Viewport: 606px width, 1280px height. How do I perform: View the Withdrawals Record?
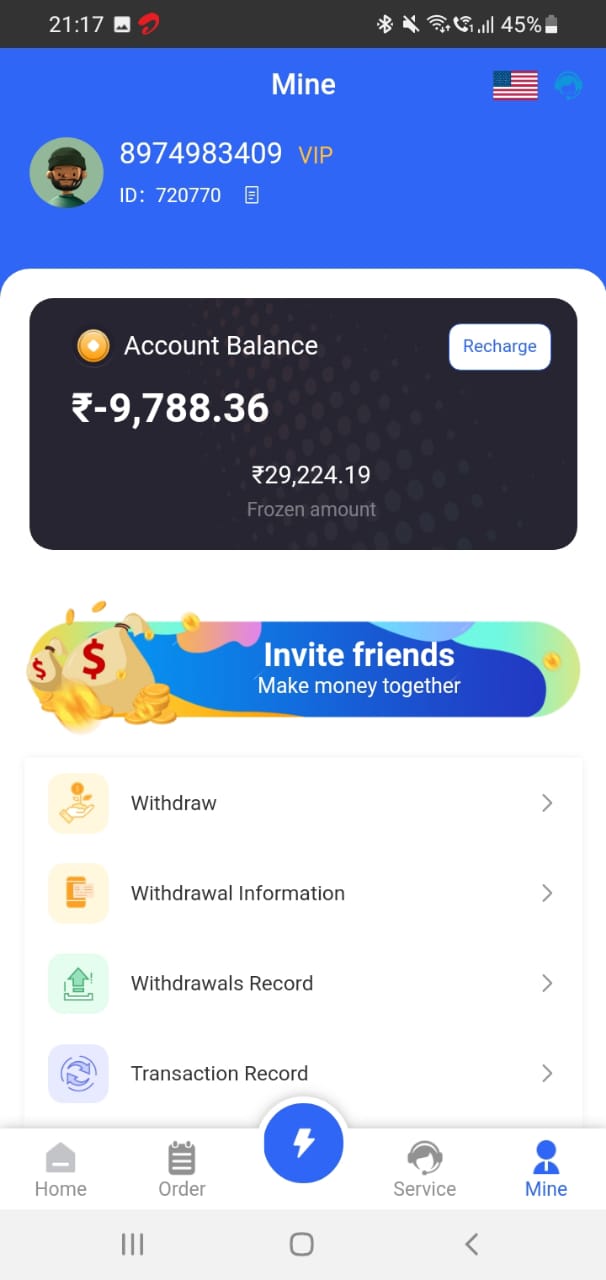pyautogui.click(x=303, y=983)
